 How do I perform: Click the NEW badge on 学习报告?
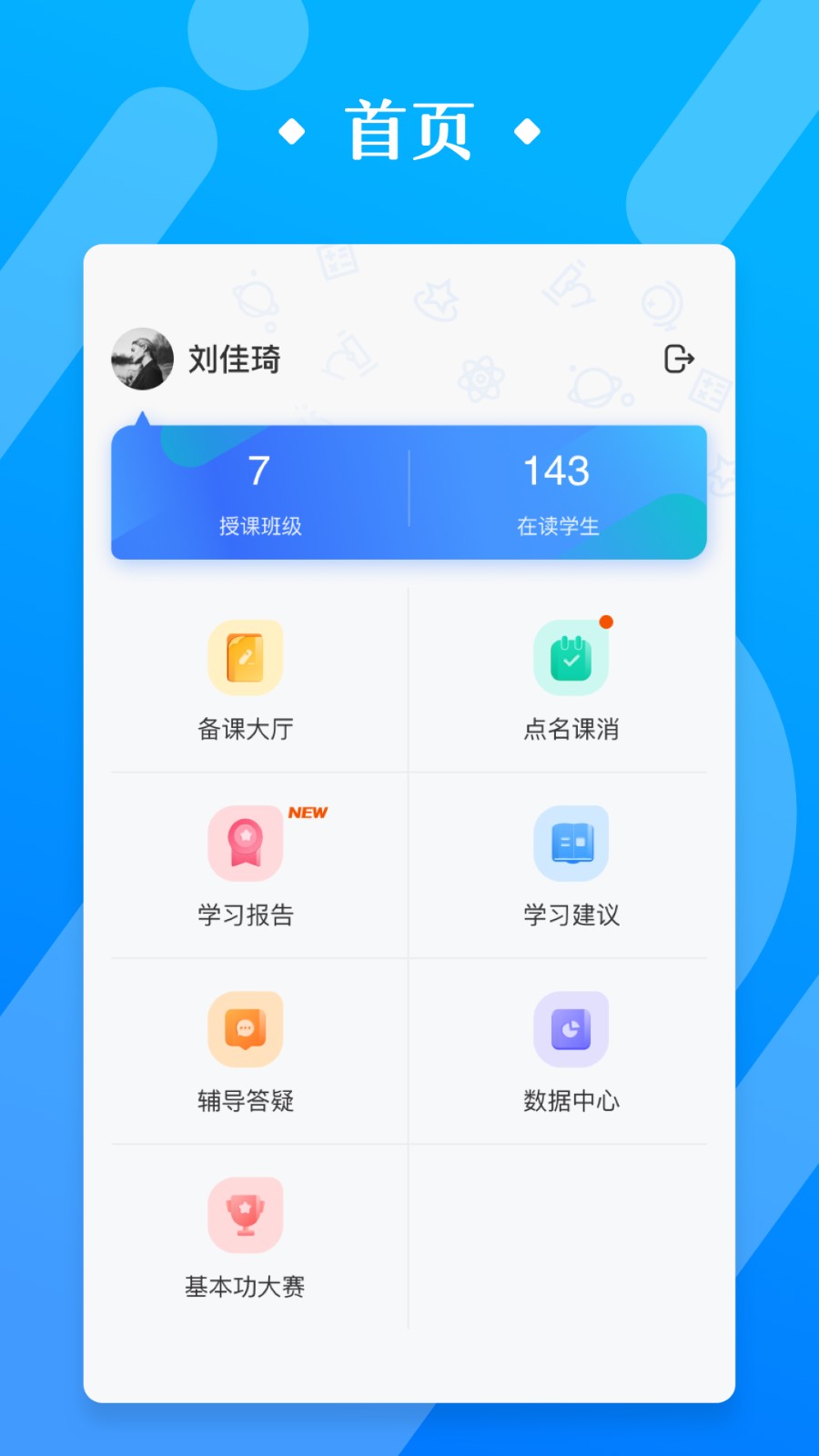tap(308, 814)
